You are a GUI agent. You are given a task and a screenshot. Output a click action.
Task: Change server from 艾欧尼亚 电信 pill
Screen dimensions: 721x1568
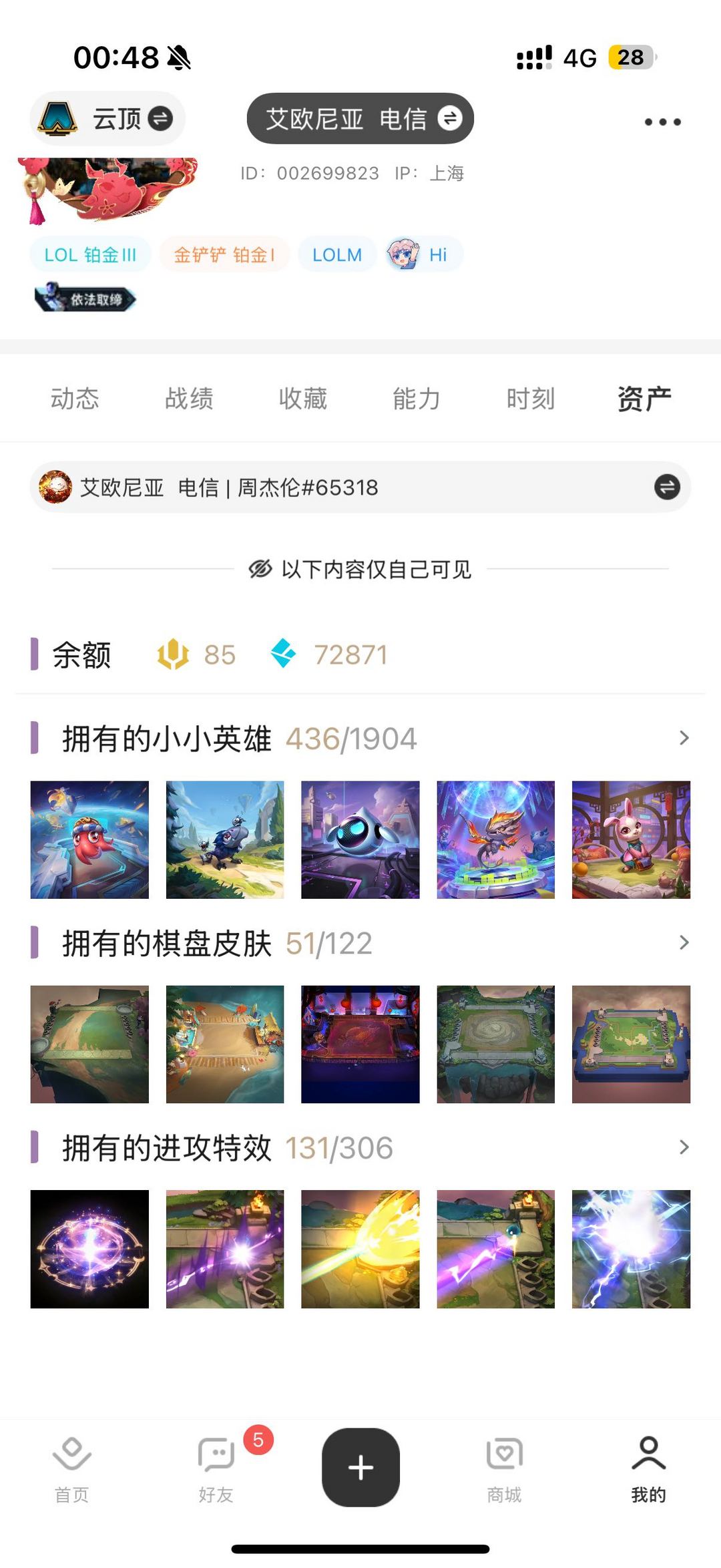360,119
